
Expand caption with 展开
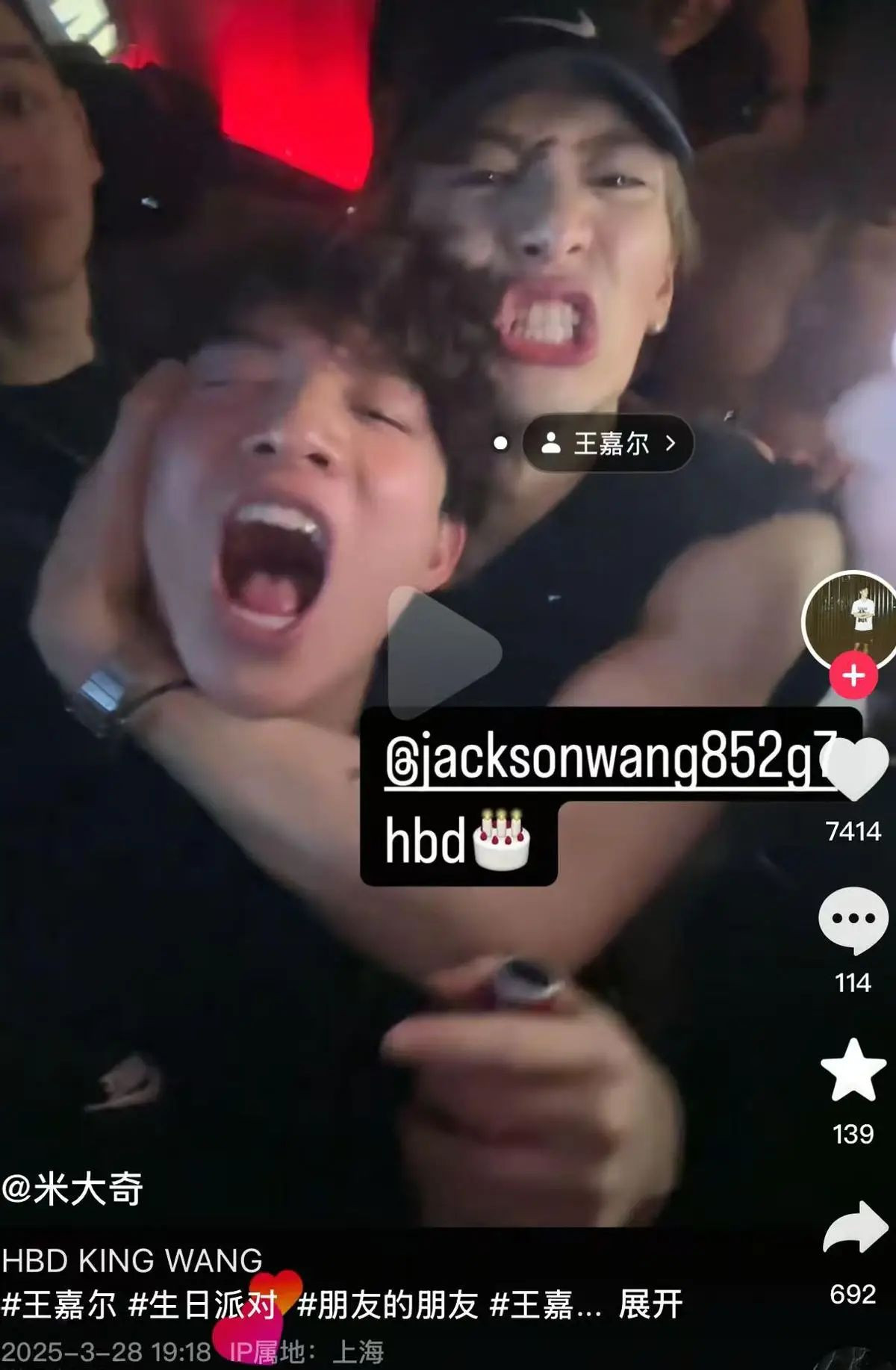point(650,1305)
